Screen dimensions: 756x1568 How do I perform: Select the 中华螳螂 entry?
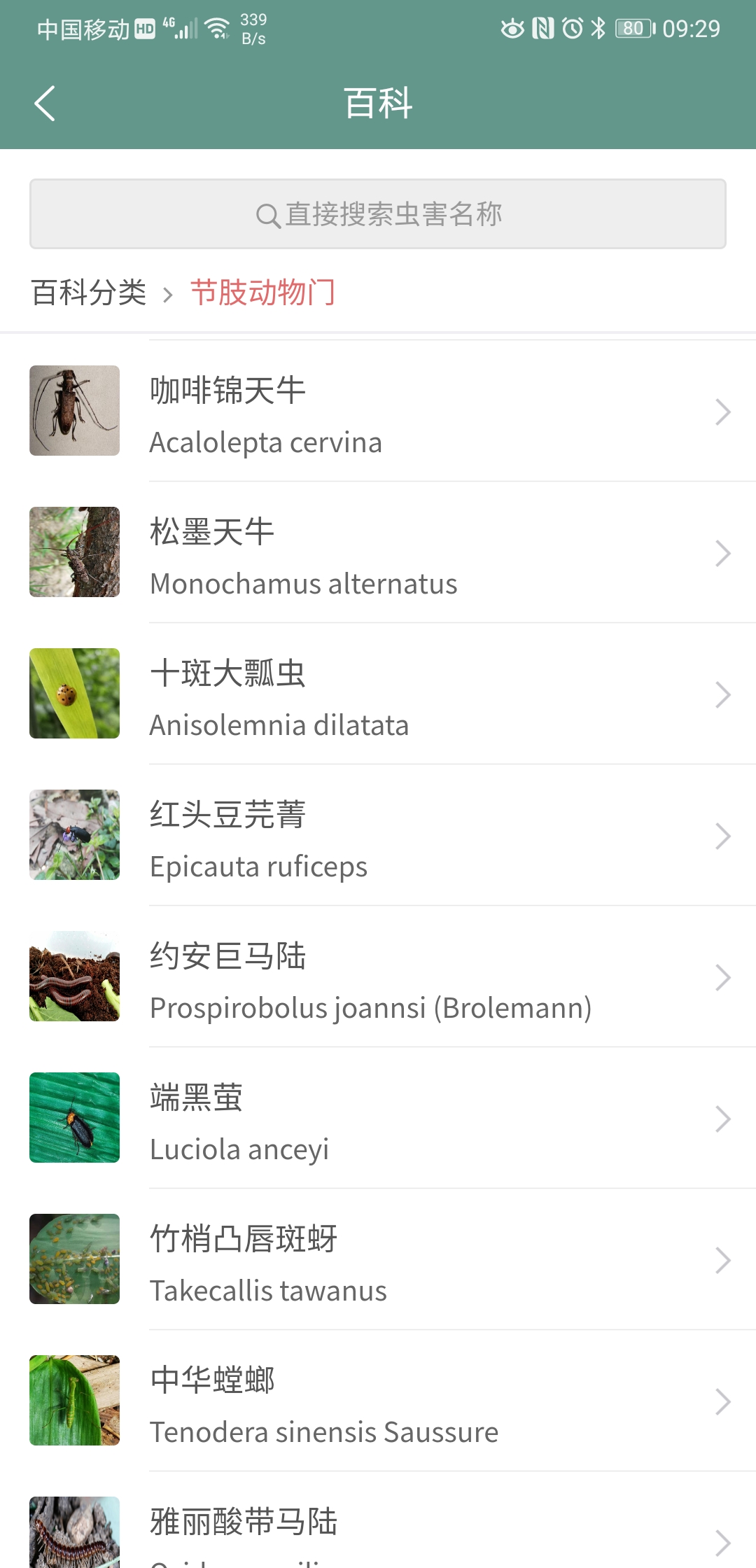378,1402
